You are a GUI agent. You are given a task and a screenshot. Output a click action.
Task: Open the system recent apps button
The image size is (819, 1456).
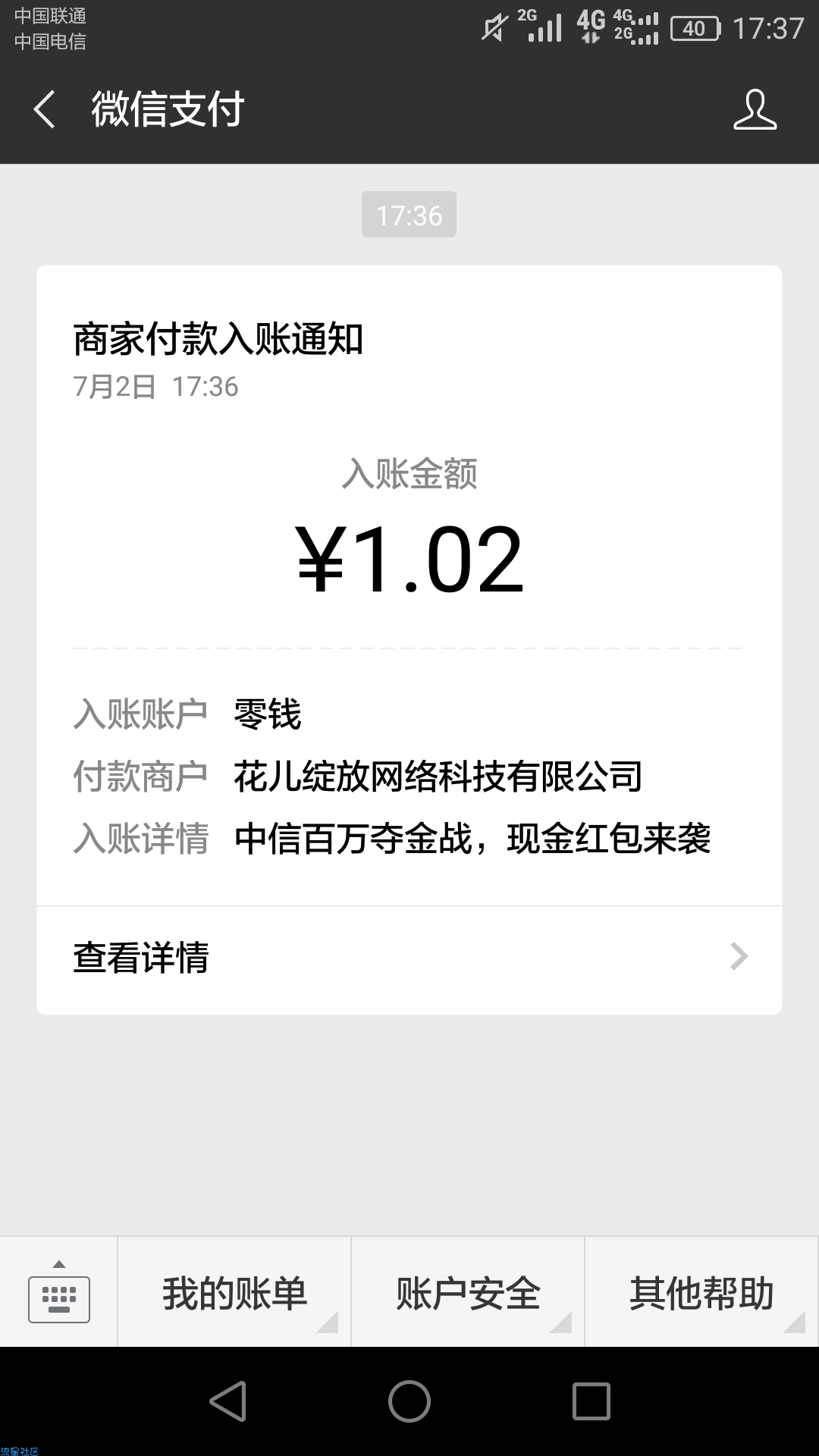pyautogui.click(x=591, y=1401)
